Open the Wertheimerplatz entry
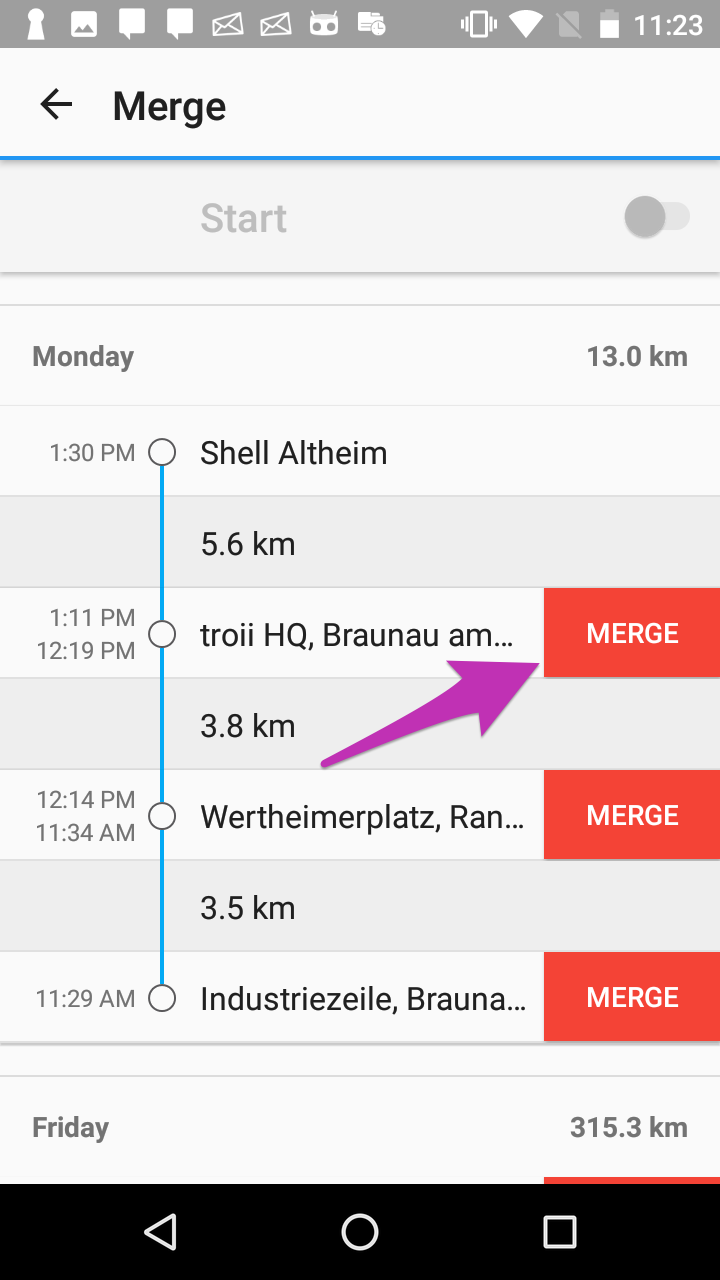The width and height of the screenshot is (720, 1280). [x=361, y=816]
